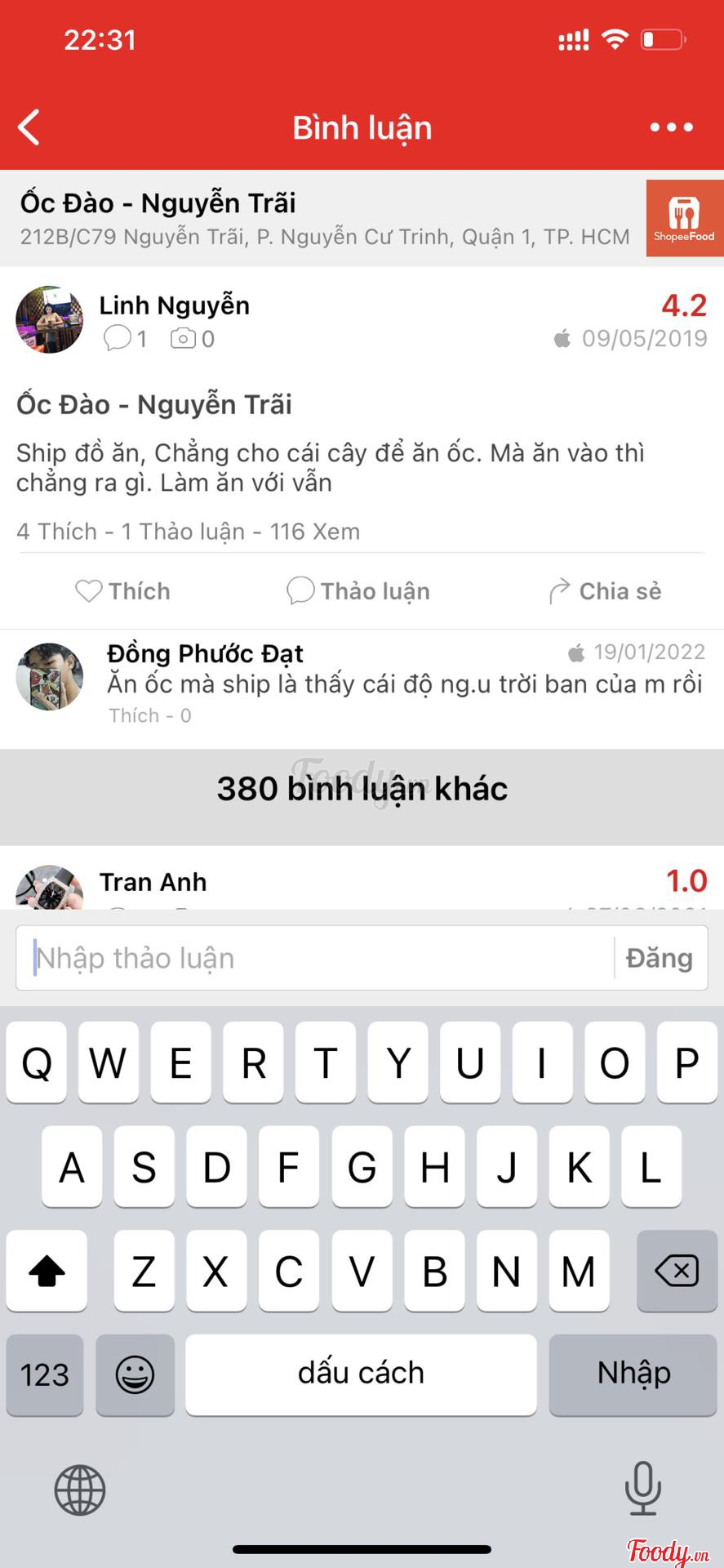Like Linh Nguyễn's review with Thích
The width and height of the screenshot is (724, 1568).
coord(123,590)
